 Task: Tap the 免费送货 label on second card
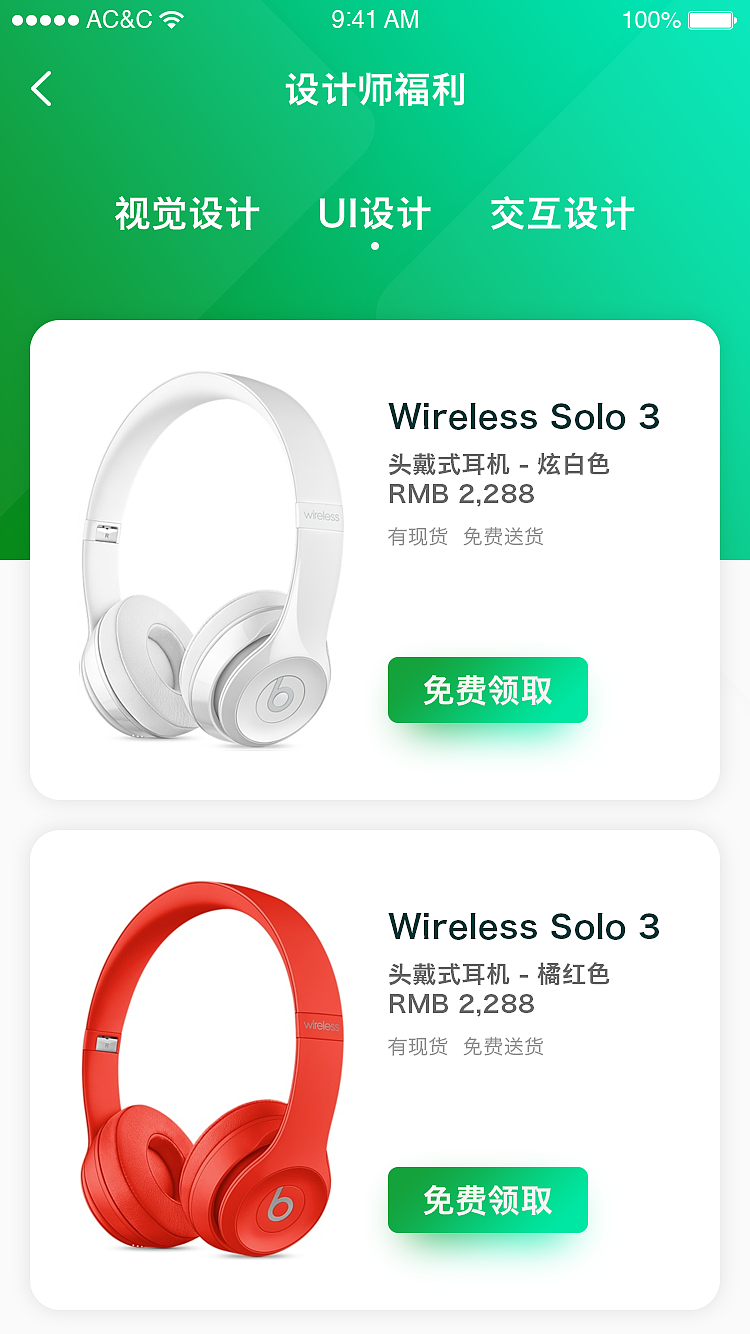point(504,1047)
